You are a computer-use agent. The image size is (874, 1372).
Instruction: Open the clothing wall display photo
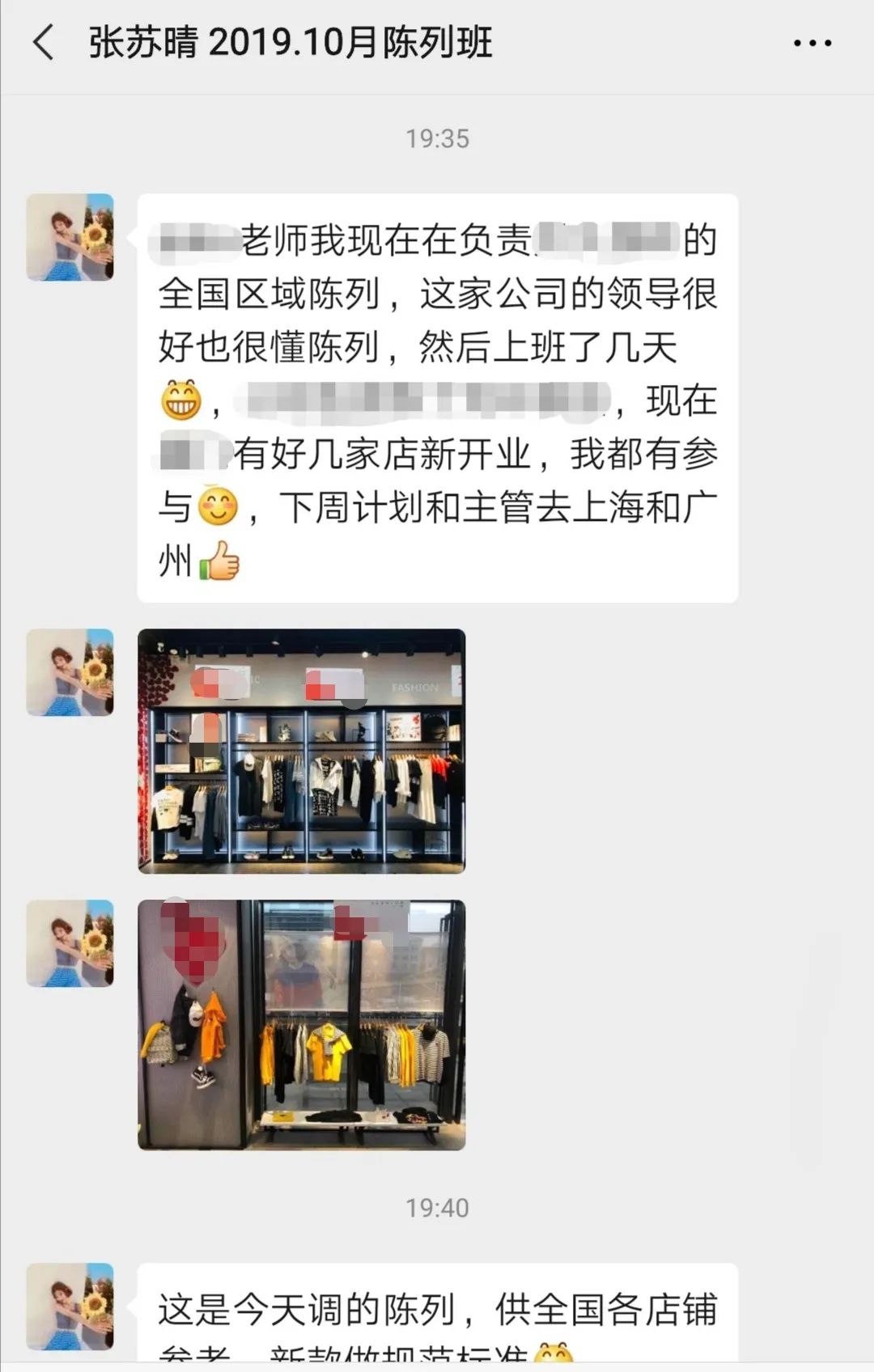[301, 751]
